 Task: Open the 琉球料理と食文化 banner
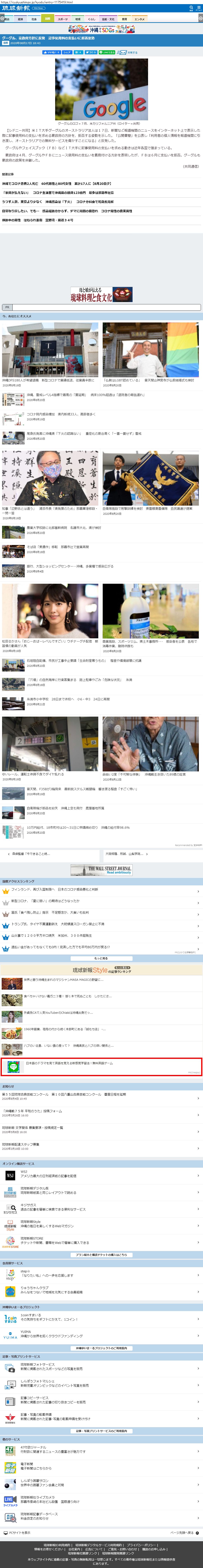pyautogui.click(x=101, y=295)
